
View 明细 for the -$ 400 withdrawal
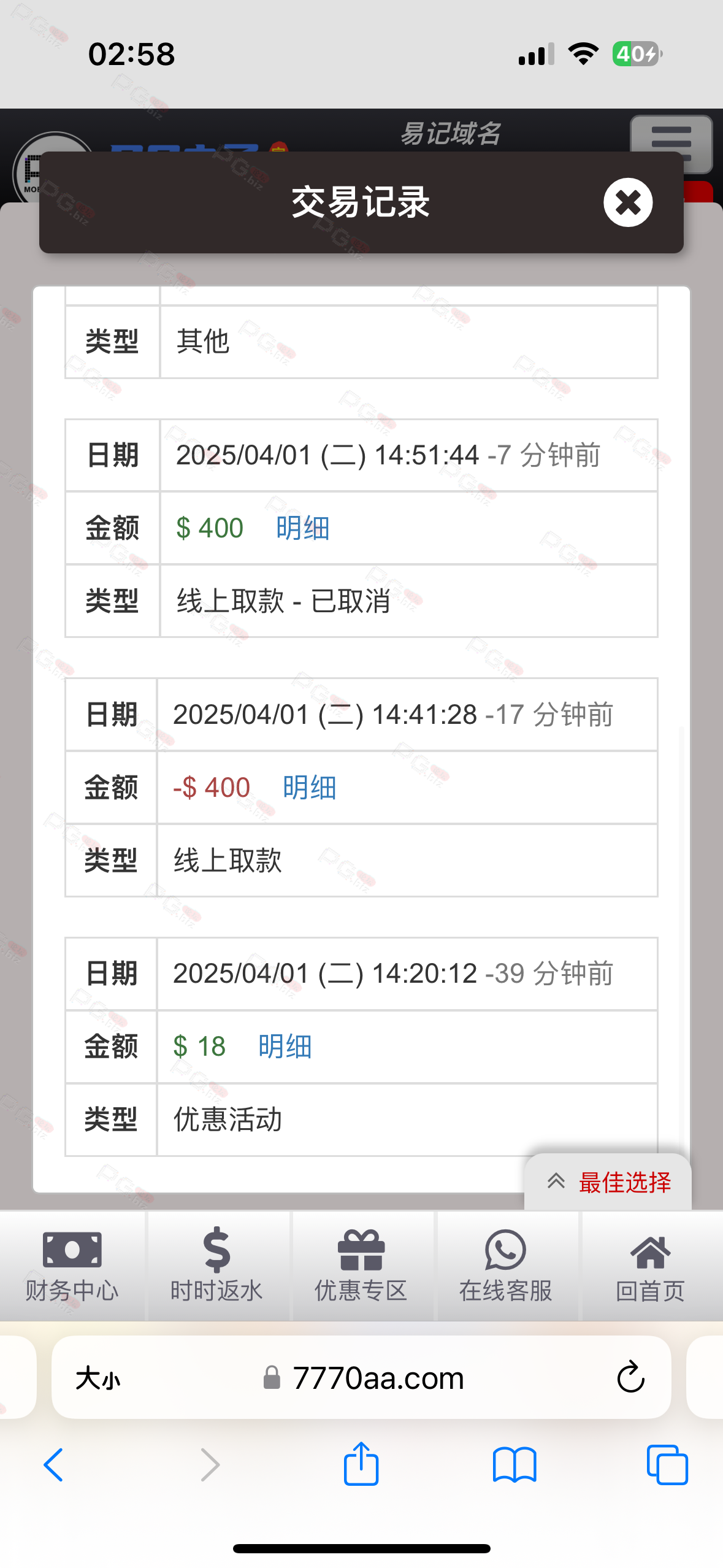pyautogui.click(x=310, y=788)
